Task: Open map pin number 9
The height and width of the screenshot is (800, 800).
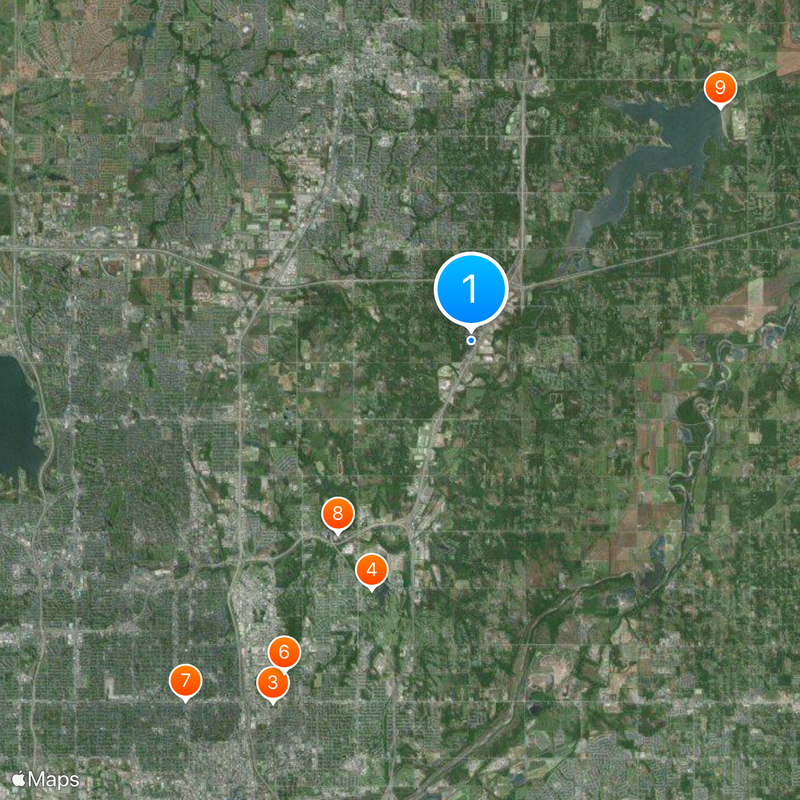Action: click(719, 87)
